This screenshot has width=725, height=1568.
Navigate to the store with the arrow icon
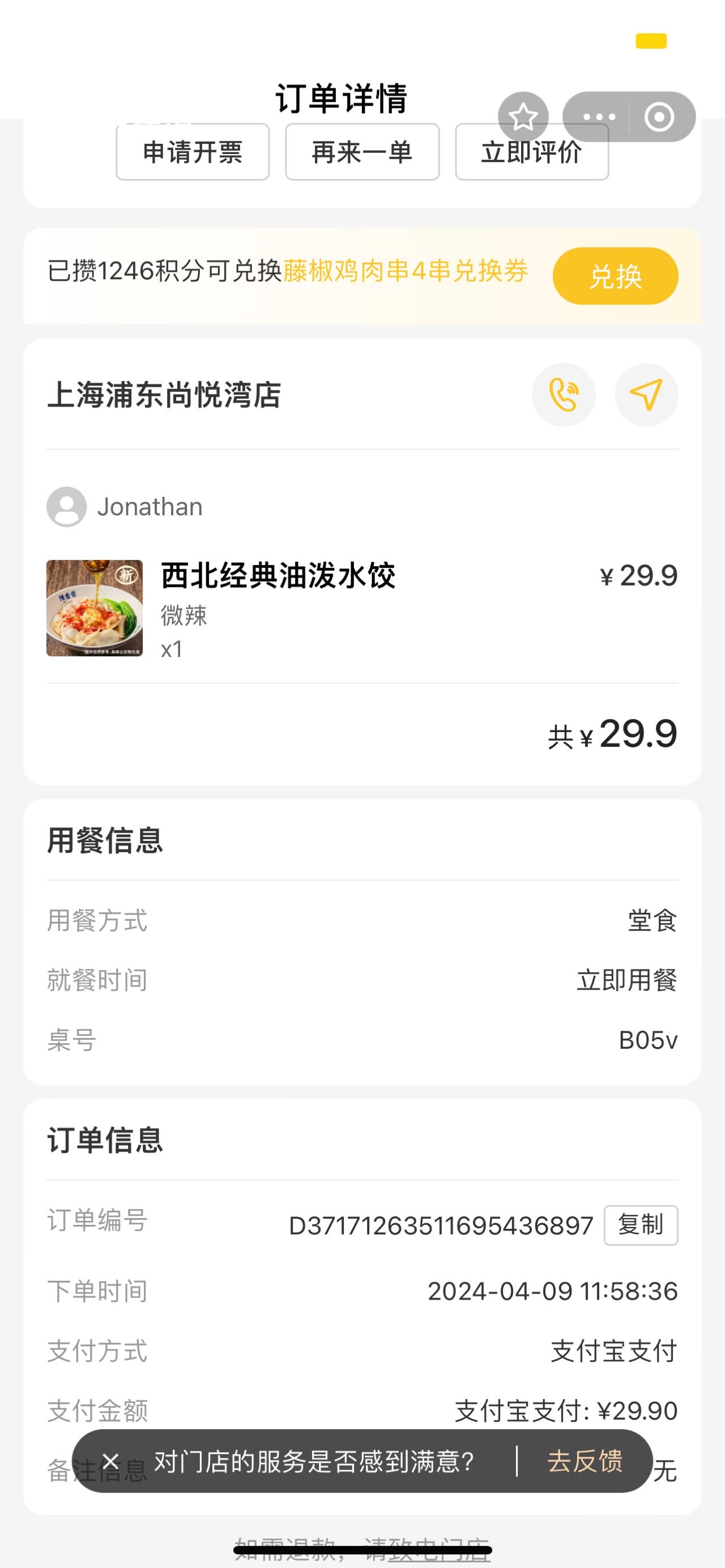click(646, 395)
